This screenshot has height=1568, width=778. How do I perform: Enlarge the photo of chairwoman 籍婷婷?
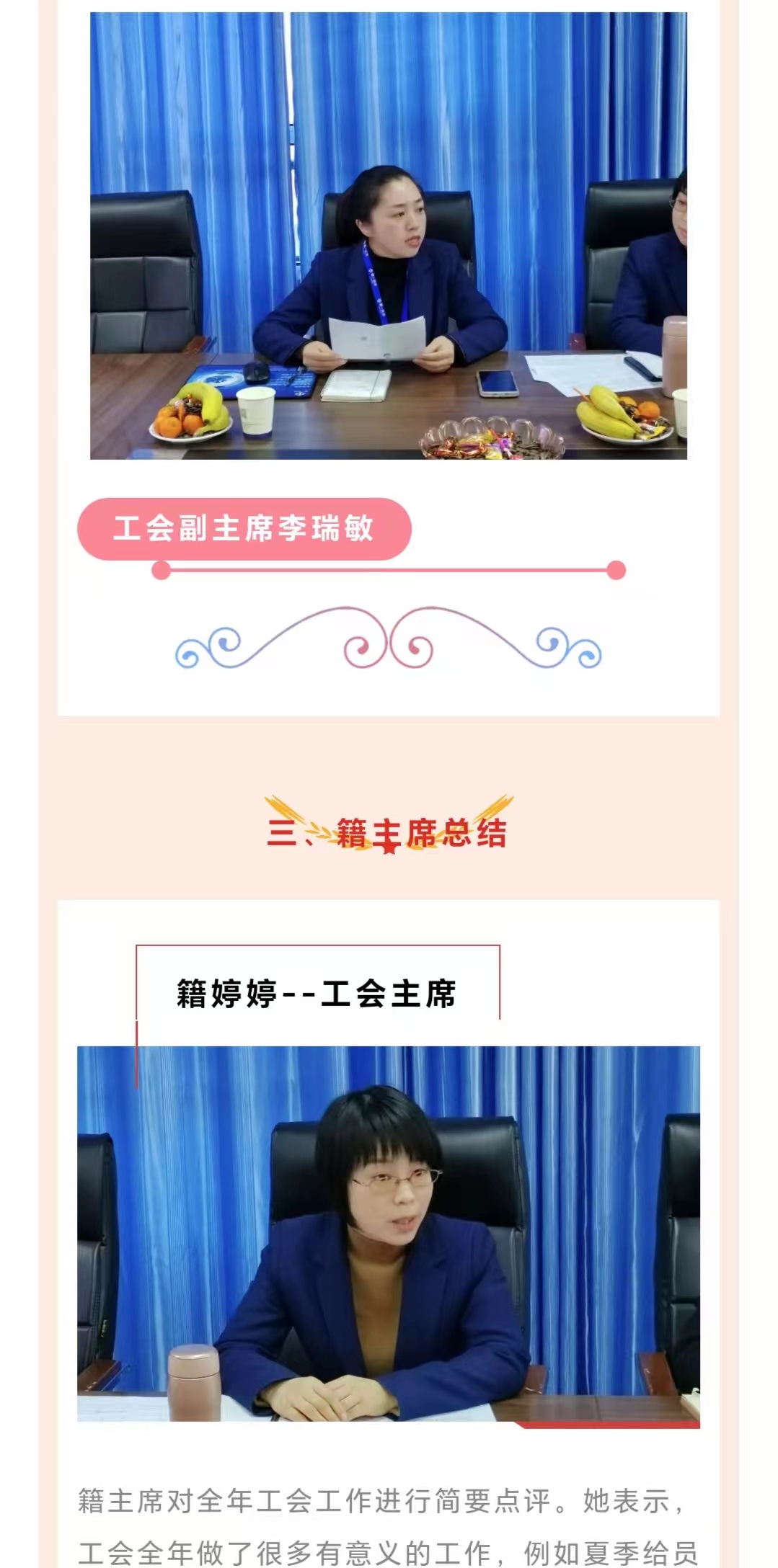(388, 1235)
